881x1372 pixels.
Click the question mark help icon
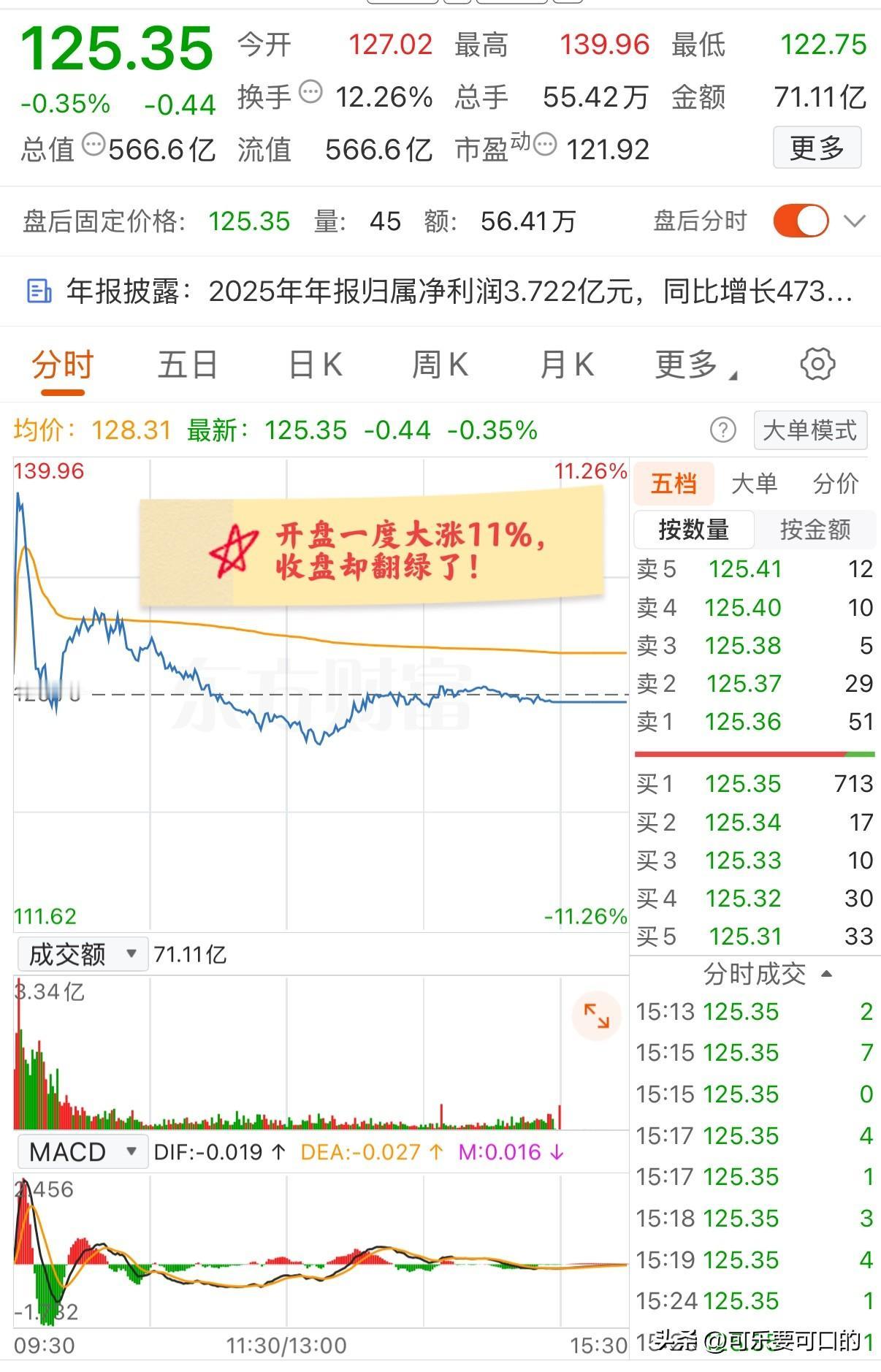click(724, 431)
